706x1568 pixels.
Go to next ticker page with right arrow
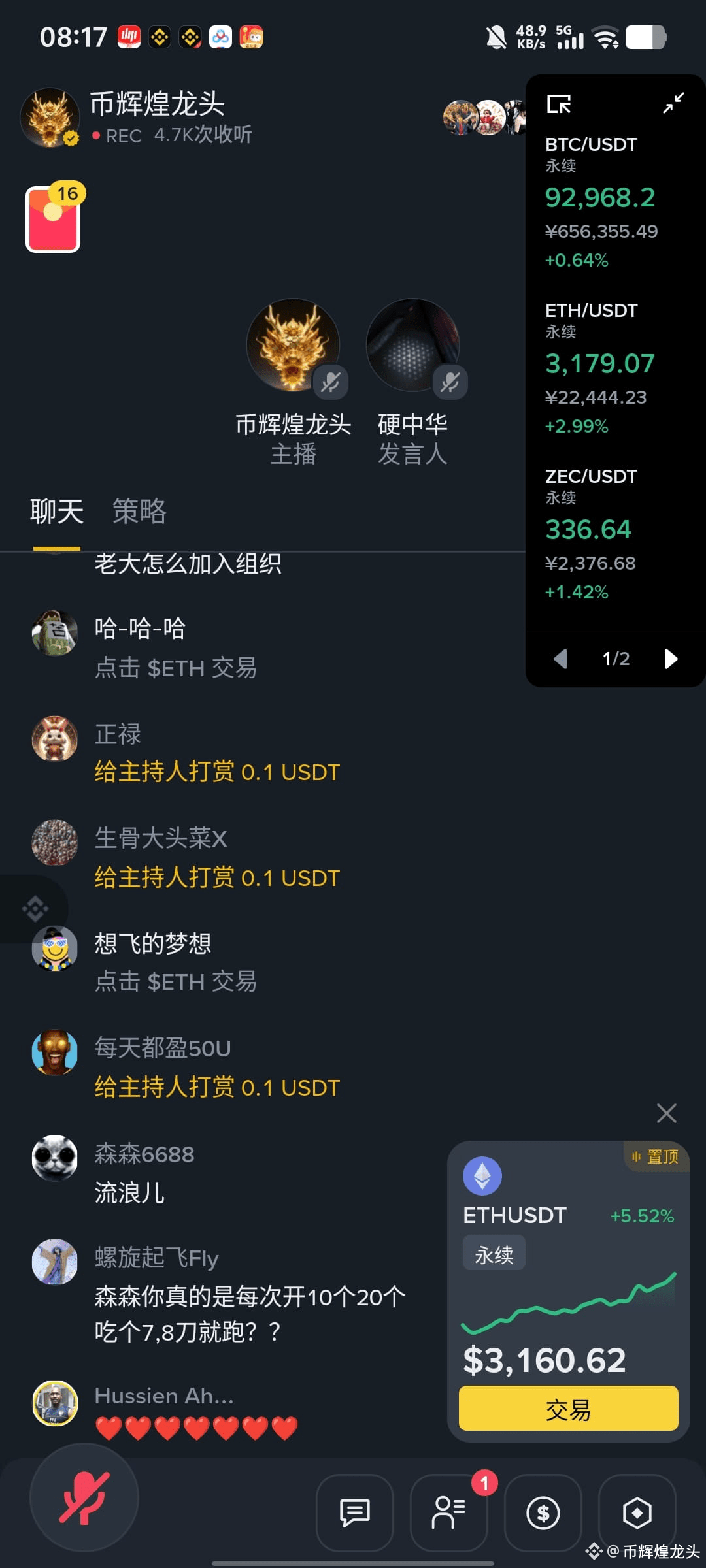[x=670, y=659]
